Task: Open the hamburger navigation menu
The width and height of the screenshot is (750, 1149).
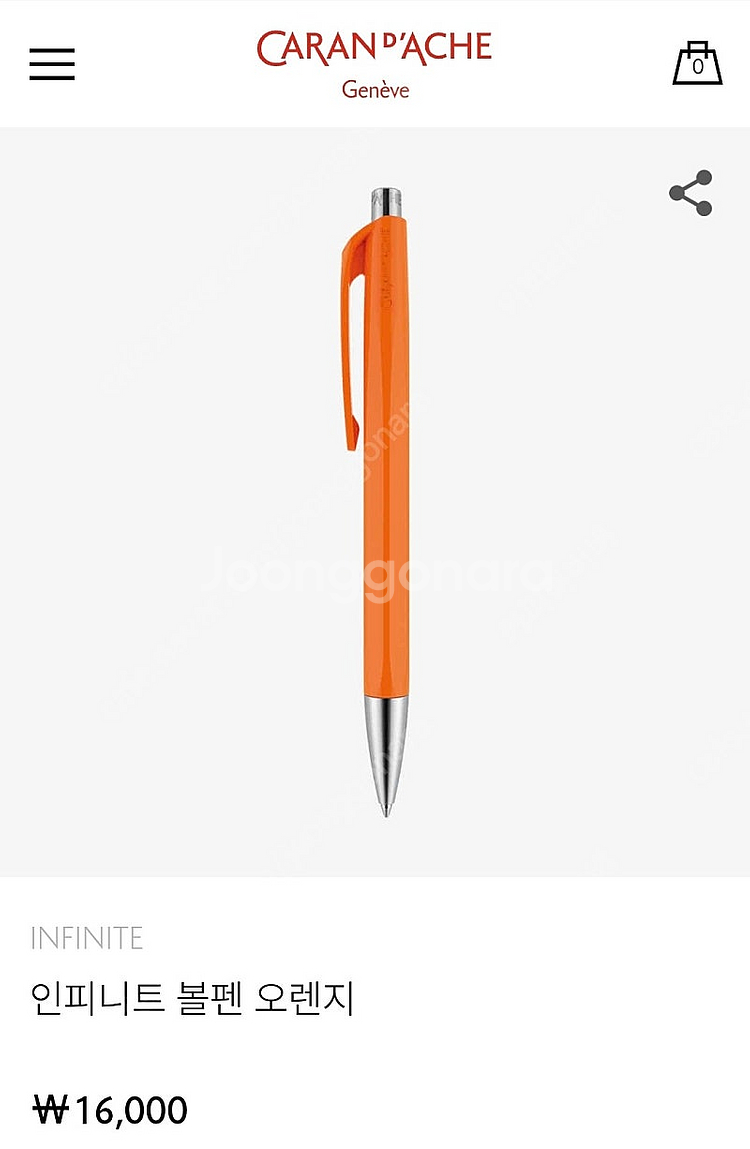Action: pos(52,64)
